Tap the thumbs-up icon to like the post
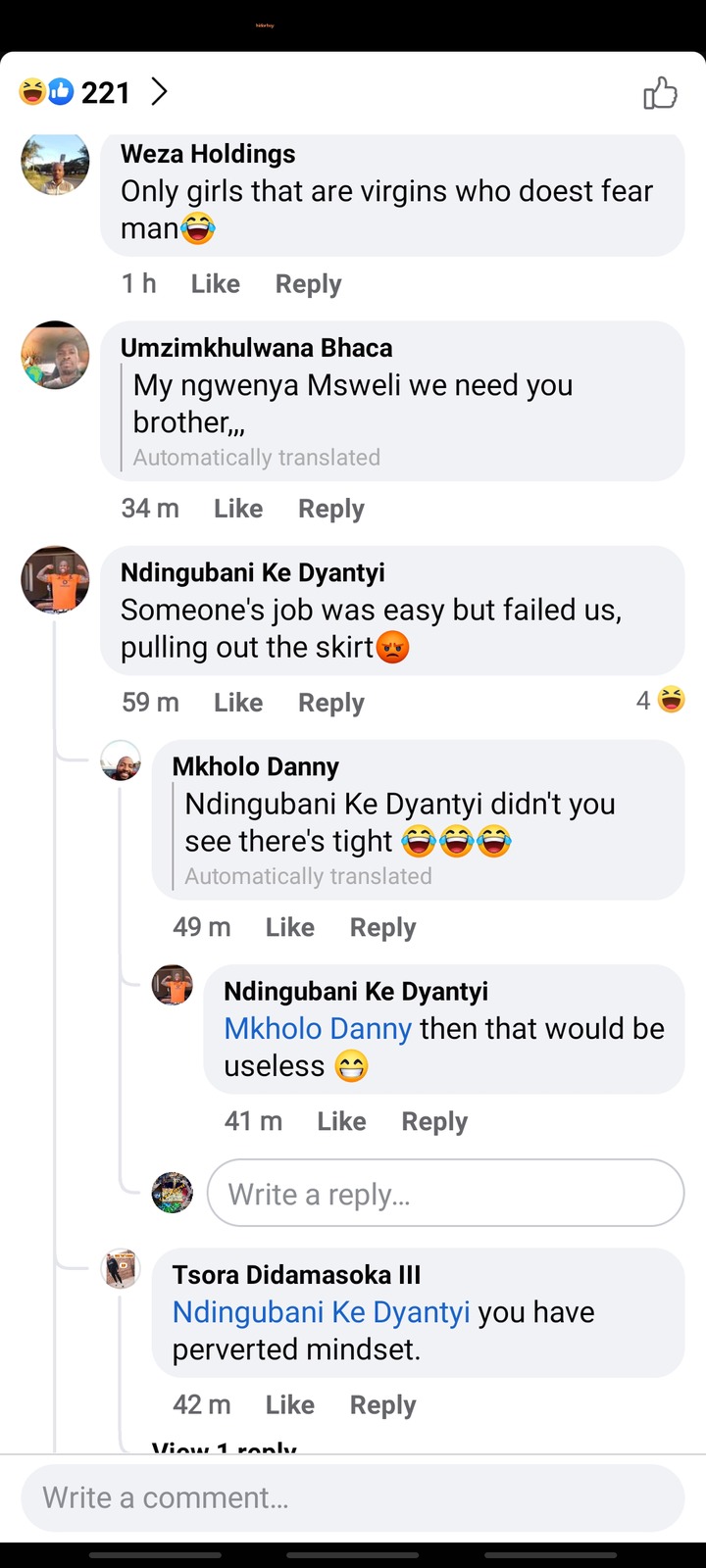Screen dimensions: 706x1568 660,93
